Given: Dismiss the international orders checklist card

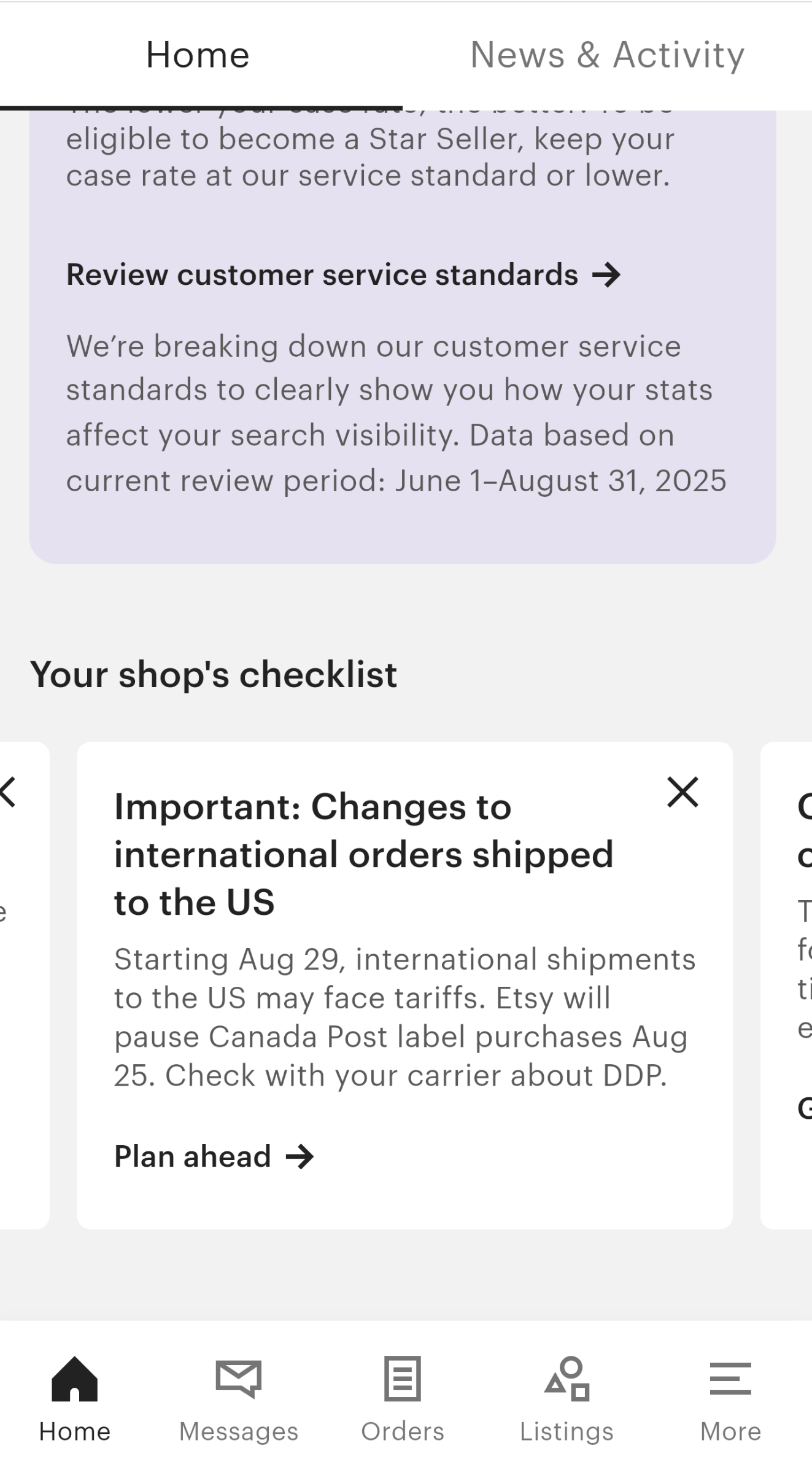Looking at the screenshot, I should [682, 792].
